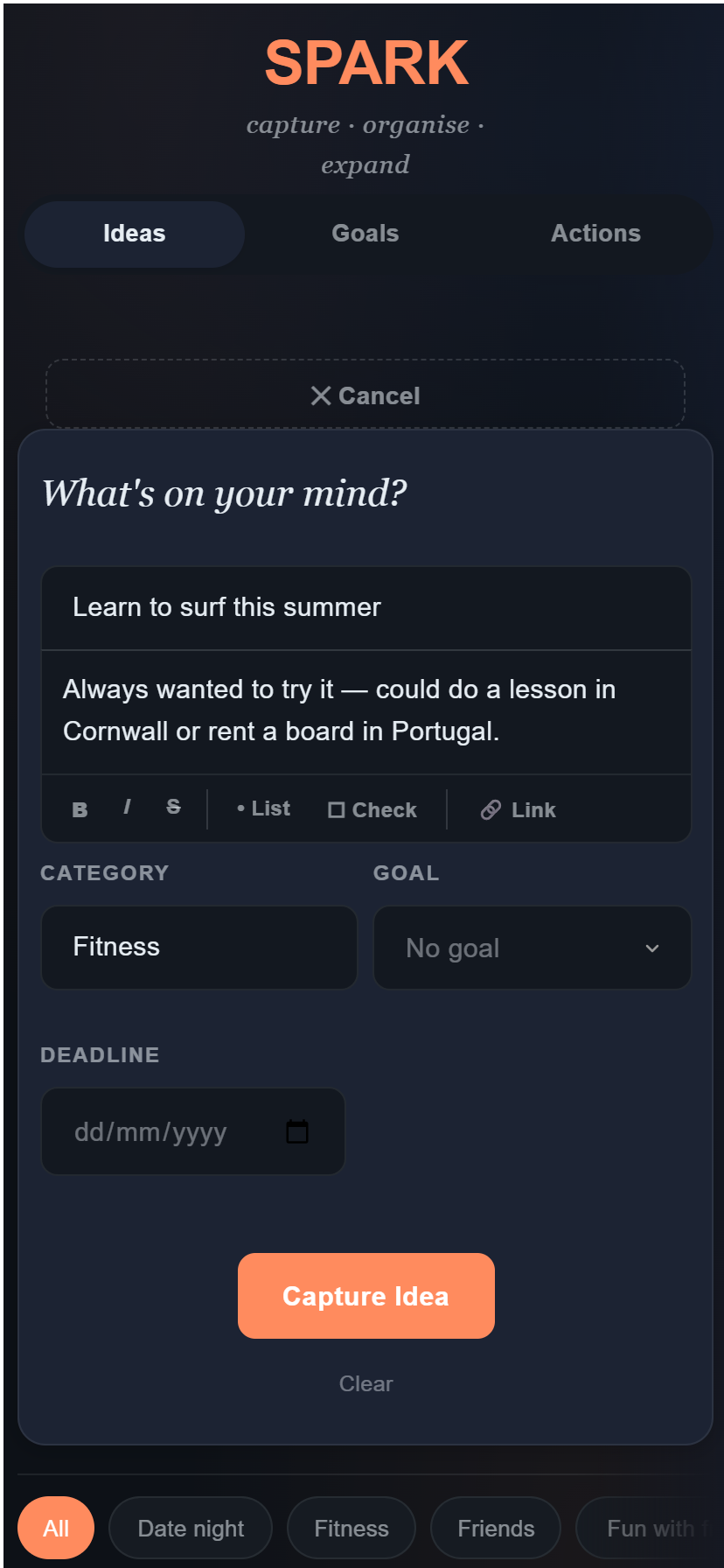Viewport: 724px width, 1568px height.
Task: Apply strikethrough formatting
Action: (x=172, y=807)
